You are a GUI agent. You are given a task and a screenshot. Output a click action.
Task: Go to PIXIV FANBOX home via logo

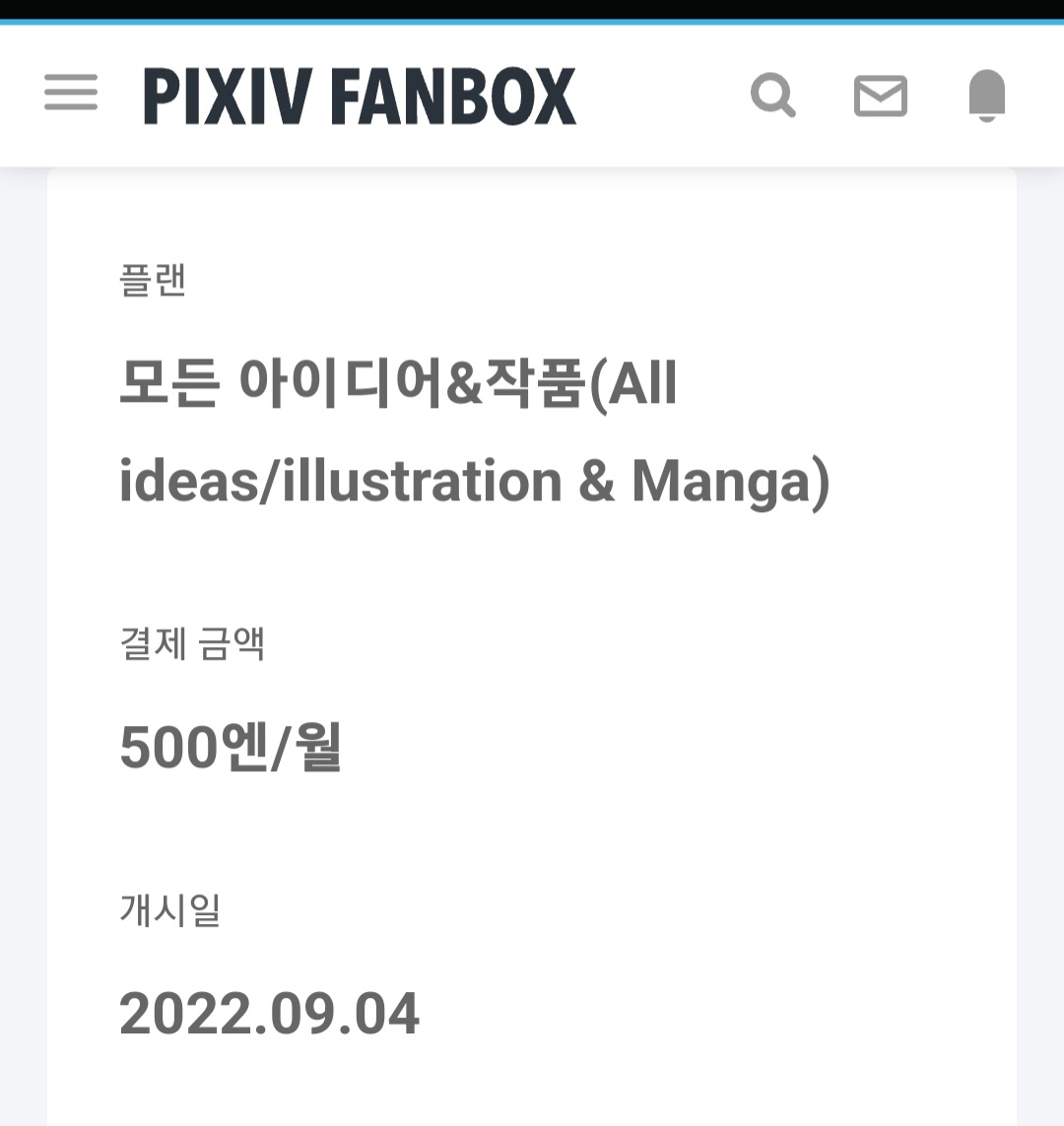pos(360,96)
